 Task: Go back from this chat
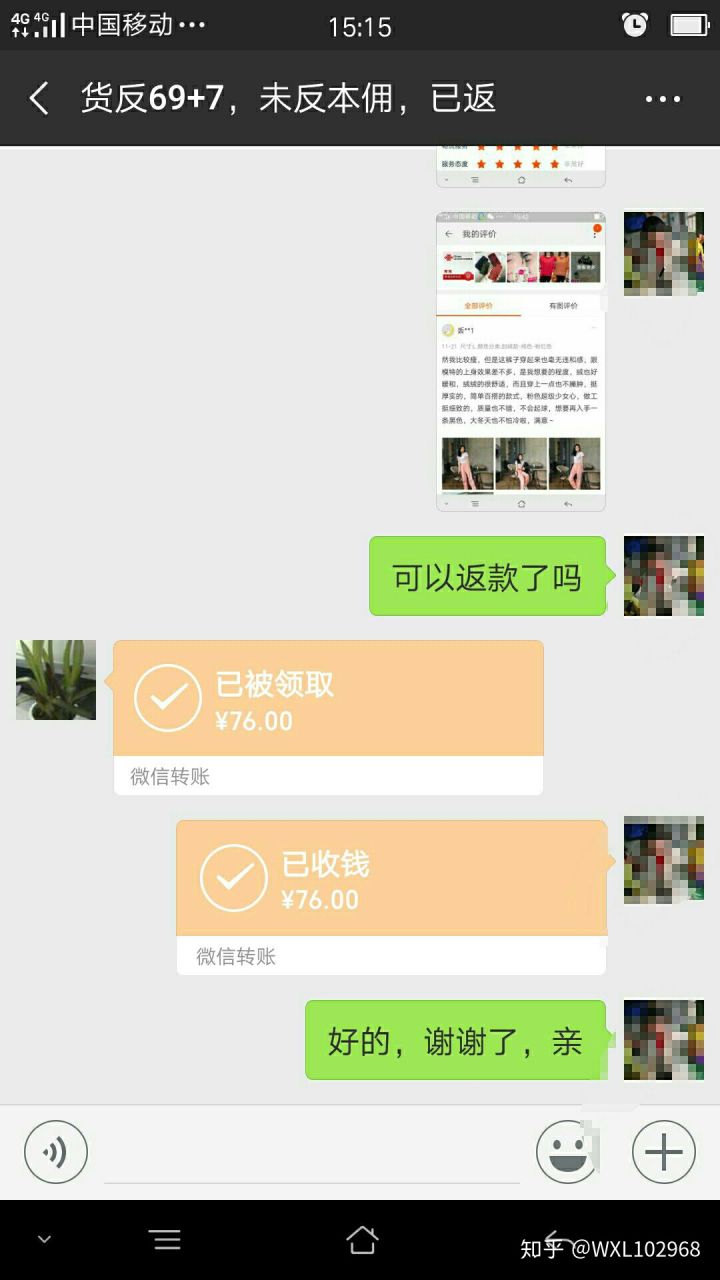point(39,99)
